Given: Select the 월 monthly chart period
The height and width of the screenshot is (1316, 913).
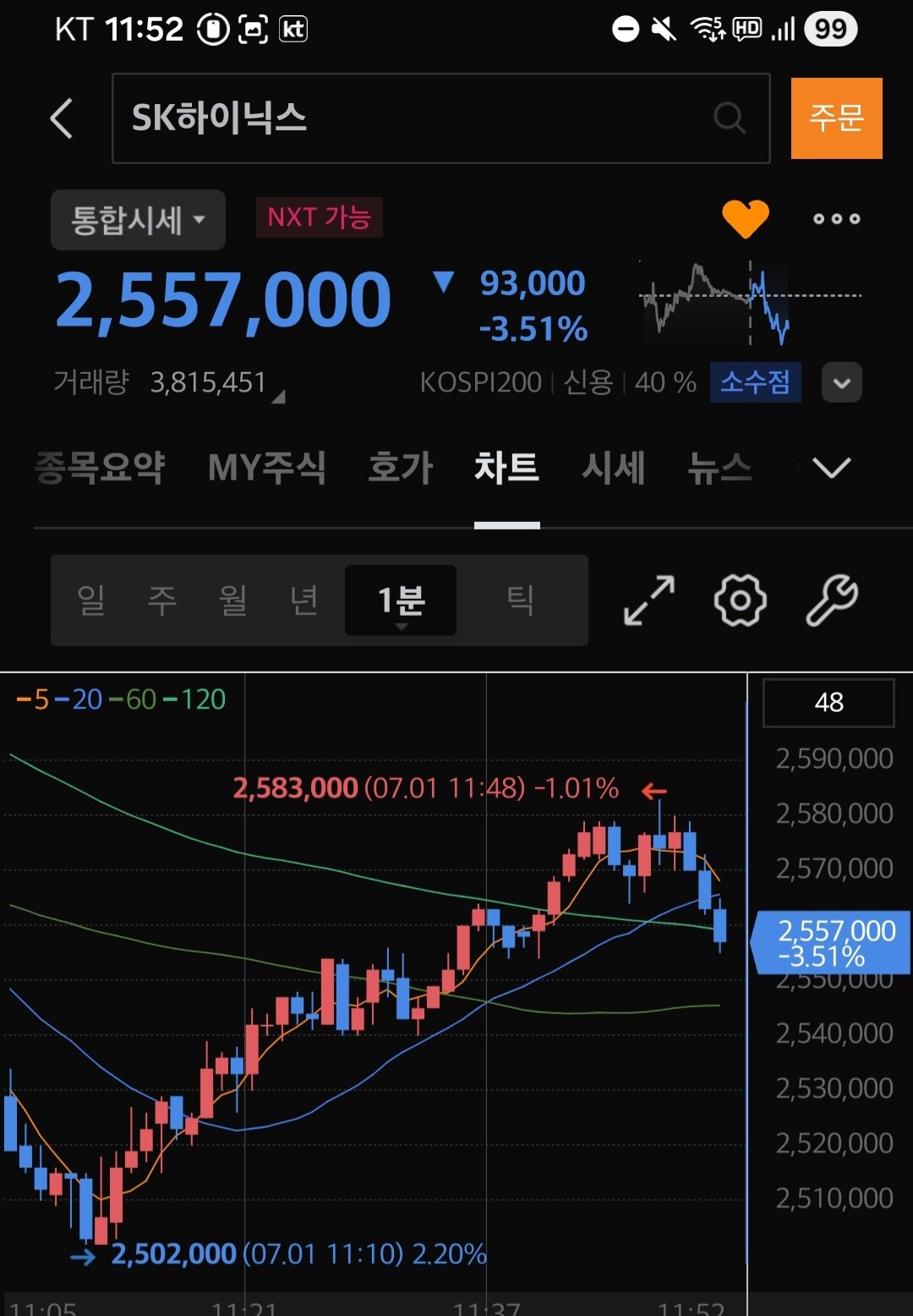Looking at the screenshot, I should pyautogui.click(x=232, y=600).
